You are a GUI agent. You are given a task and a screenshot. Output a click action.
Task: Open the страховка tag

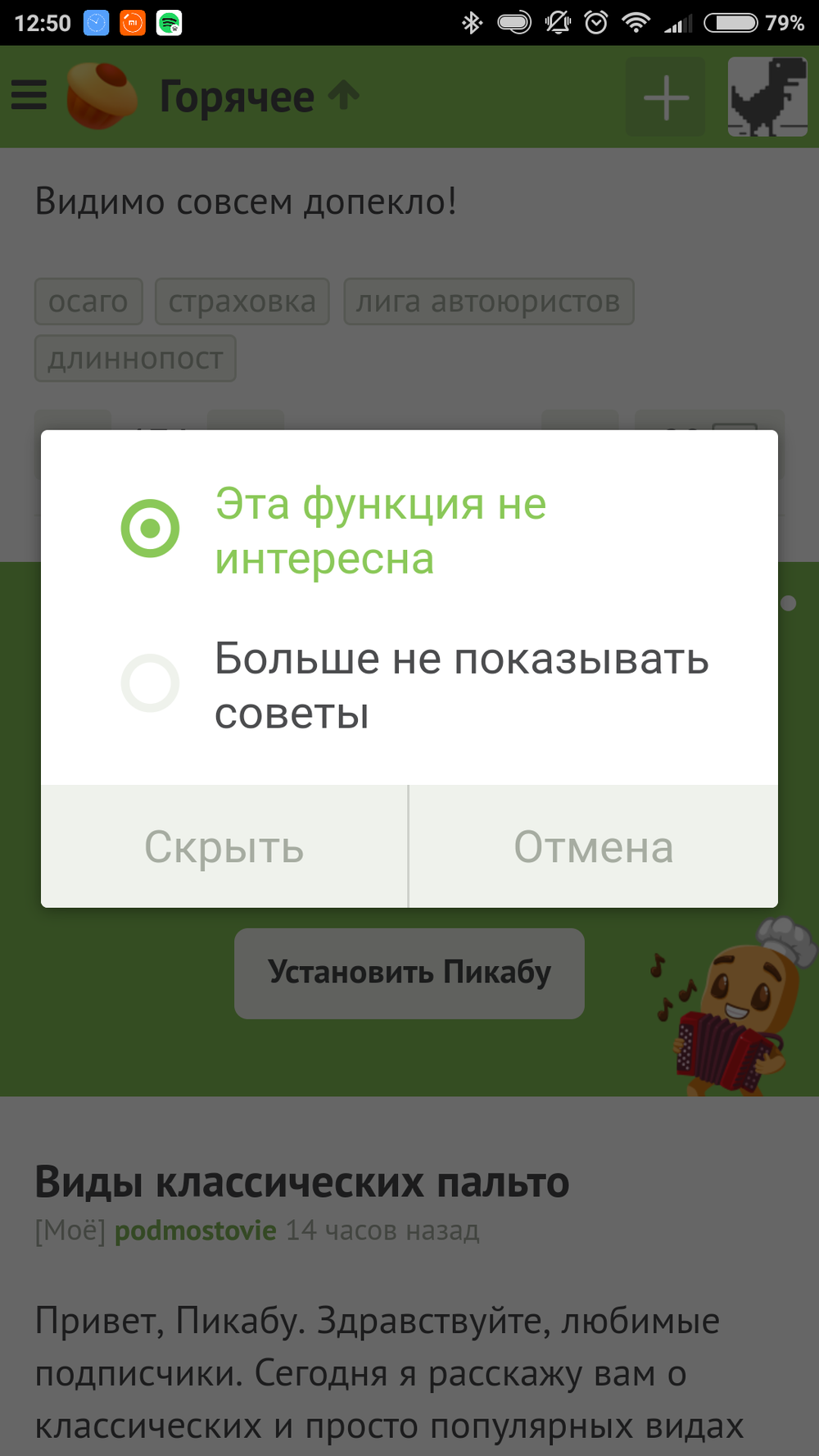click(x=242, y=302)
